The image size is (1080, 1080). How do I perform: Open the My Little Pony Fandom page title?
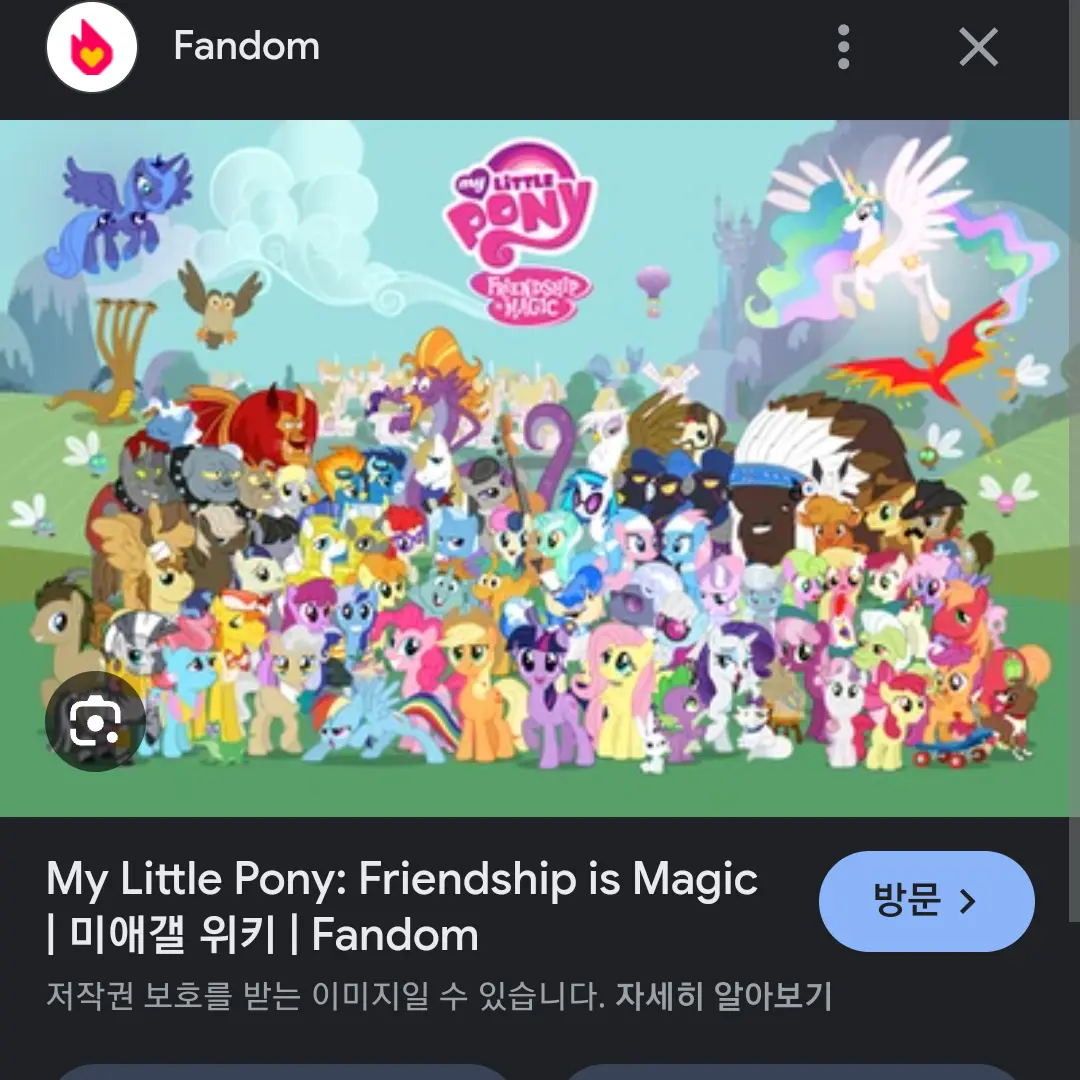coord(401,906)
